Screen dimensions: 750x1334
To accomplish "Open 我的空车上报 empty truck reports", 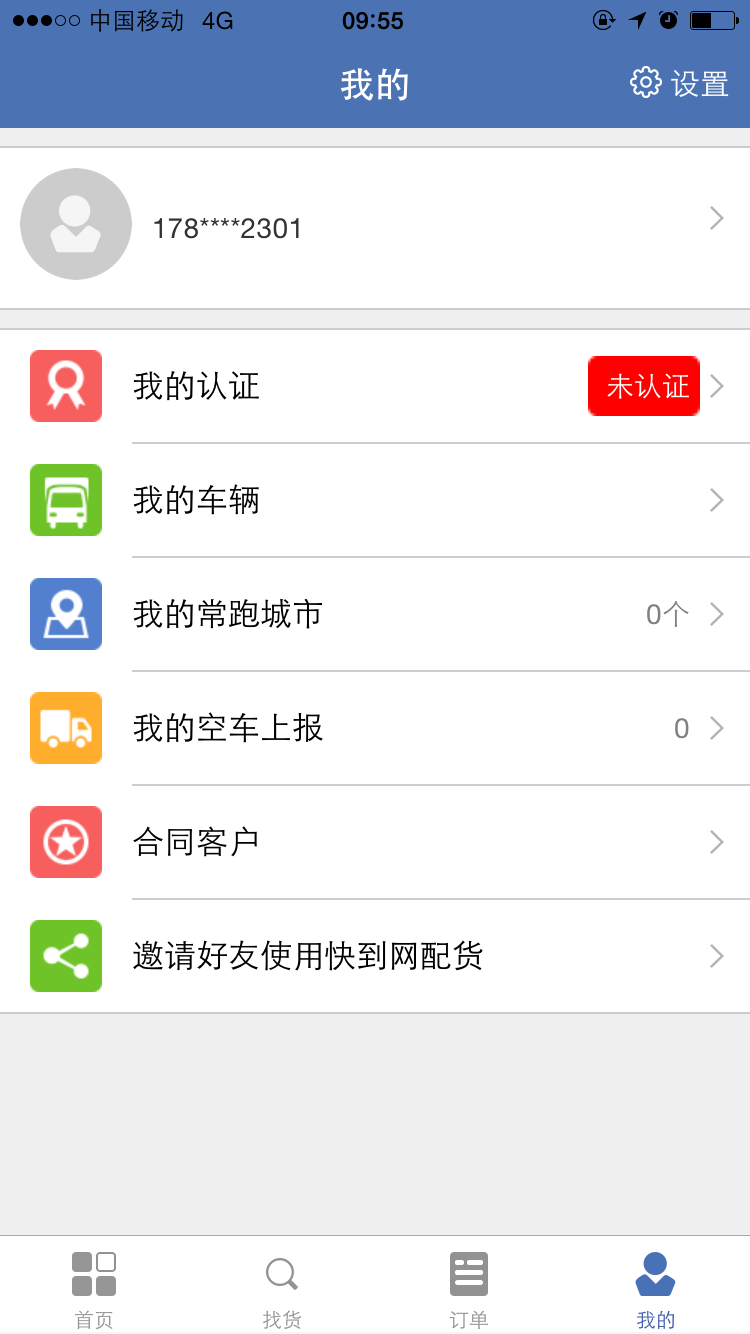I will point(375,728).
